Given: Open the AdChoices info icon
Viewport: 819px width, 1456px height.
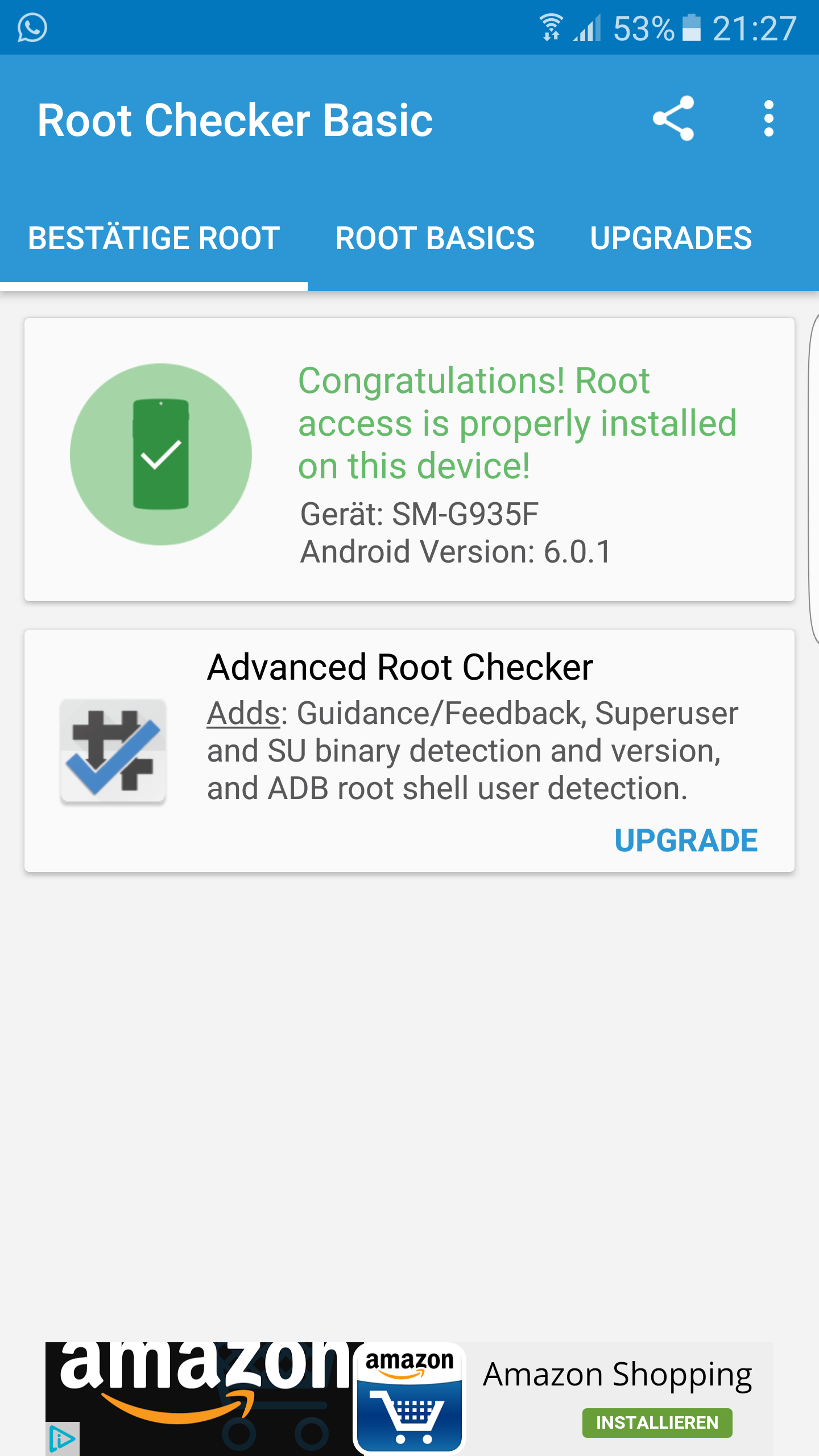Looking at the screenshot, I should click(61, 1439).
